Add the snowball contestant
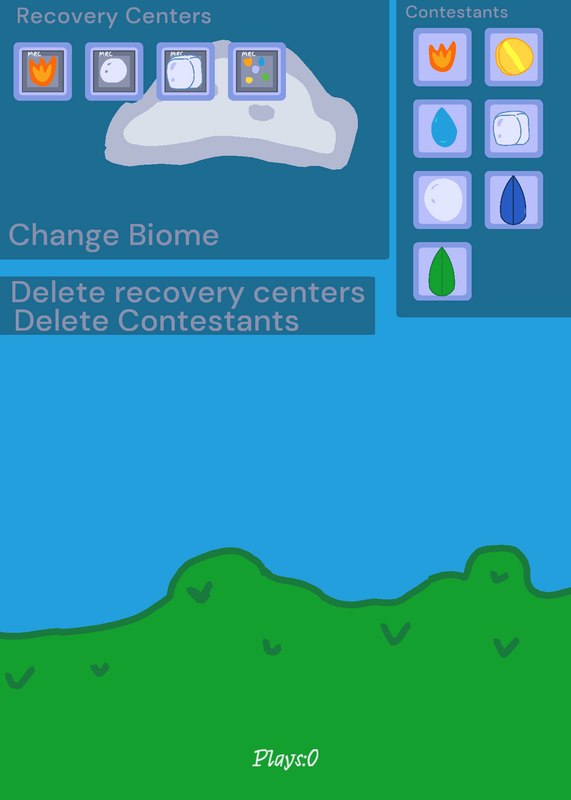The image size is (571, 800). click(442, 200)
